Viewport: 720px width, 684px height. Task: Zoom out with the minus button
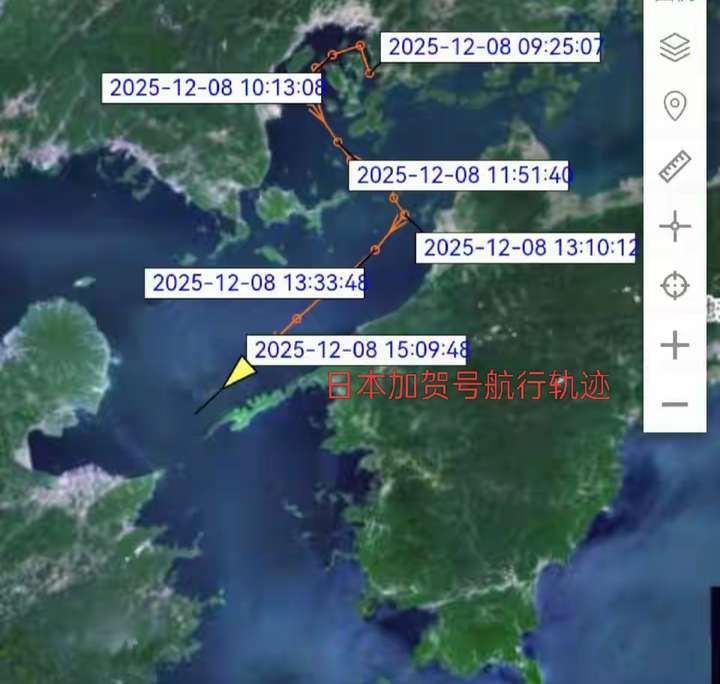tap(675, 405)
